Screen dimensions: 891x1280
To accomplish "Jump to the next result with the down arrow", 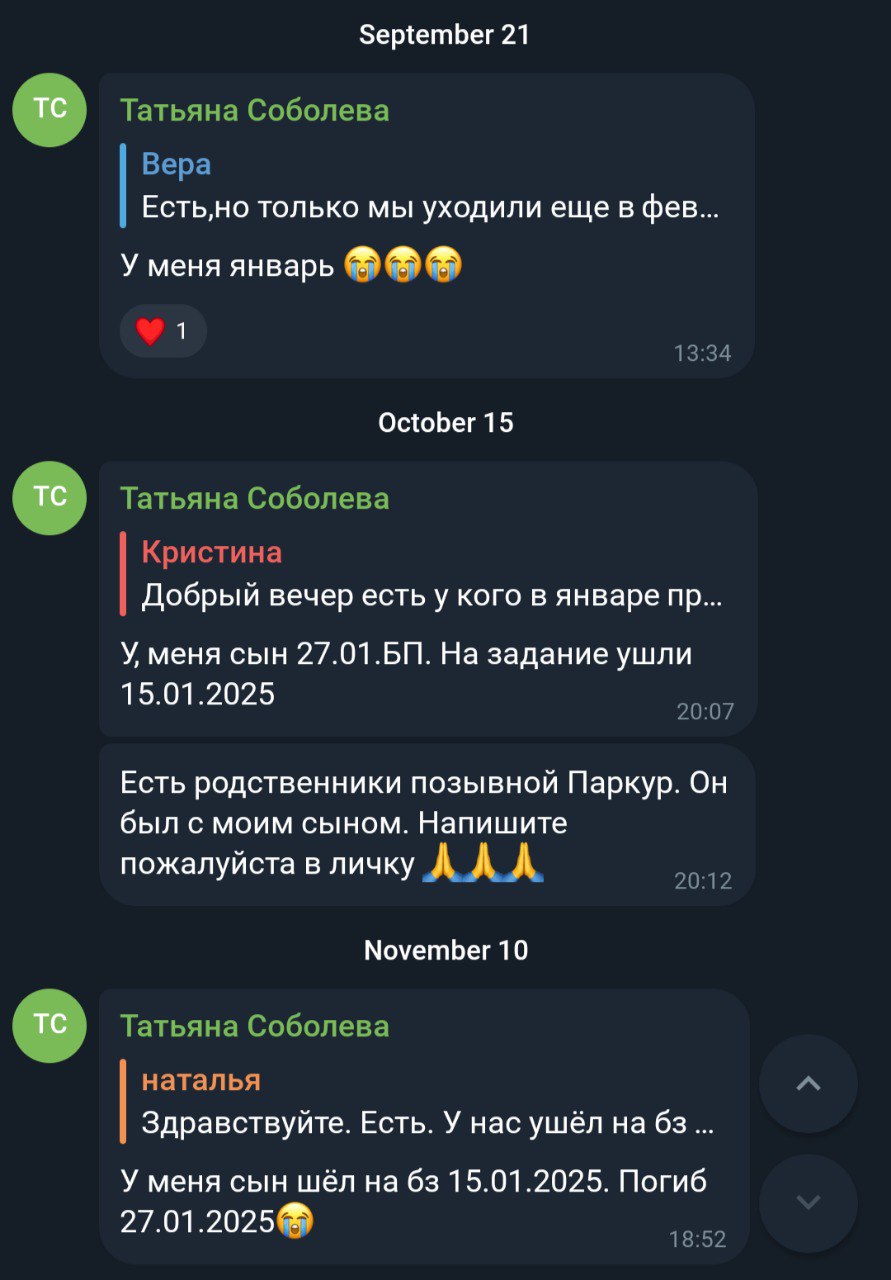I will coord(808,1203).
